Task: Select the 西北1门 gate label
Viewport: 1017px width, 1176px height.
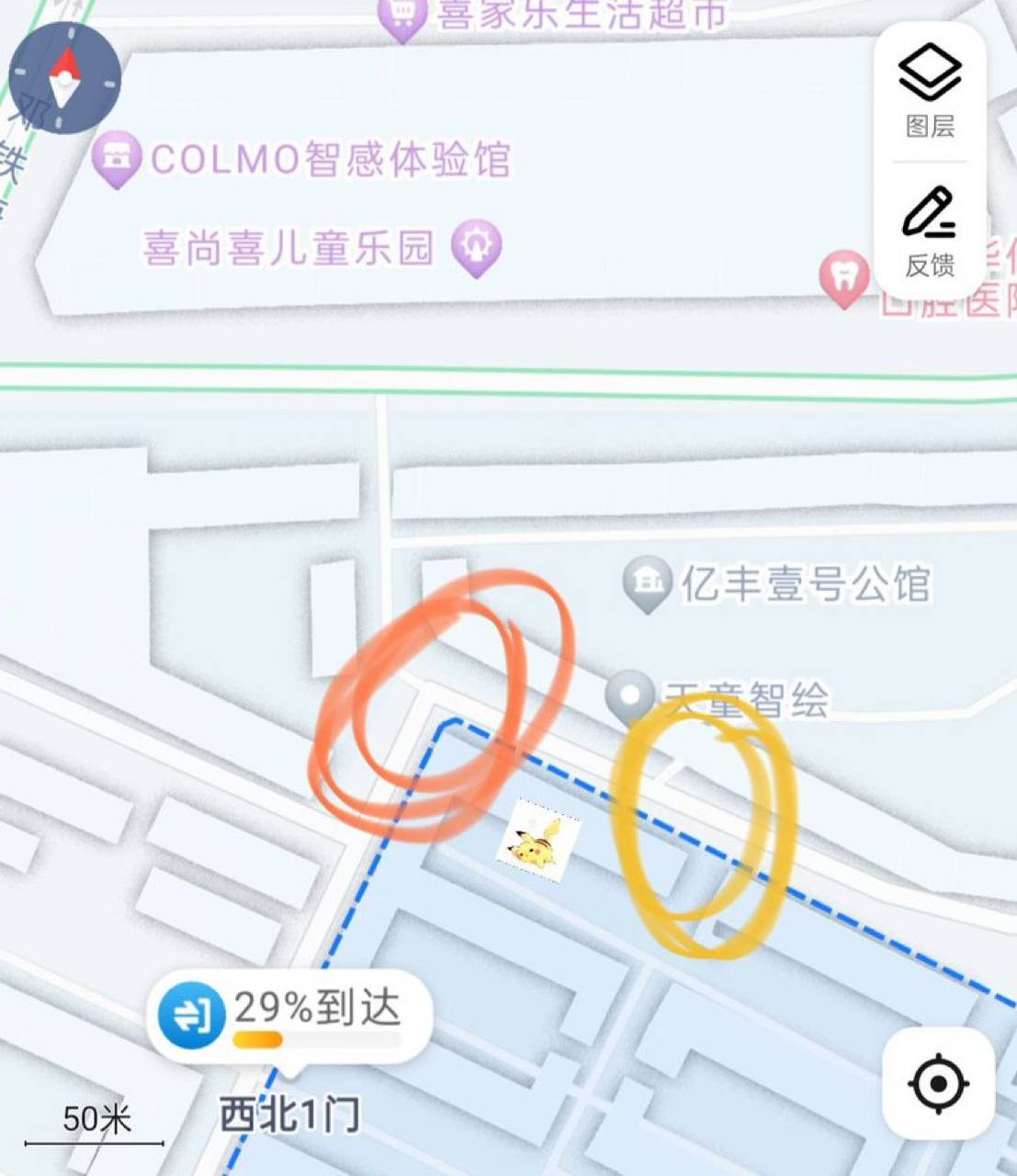Action: (x=289, y=1114)
